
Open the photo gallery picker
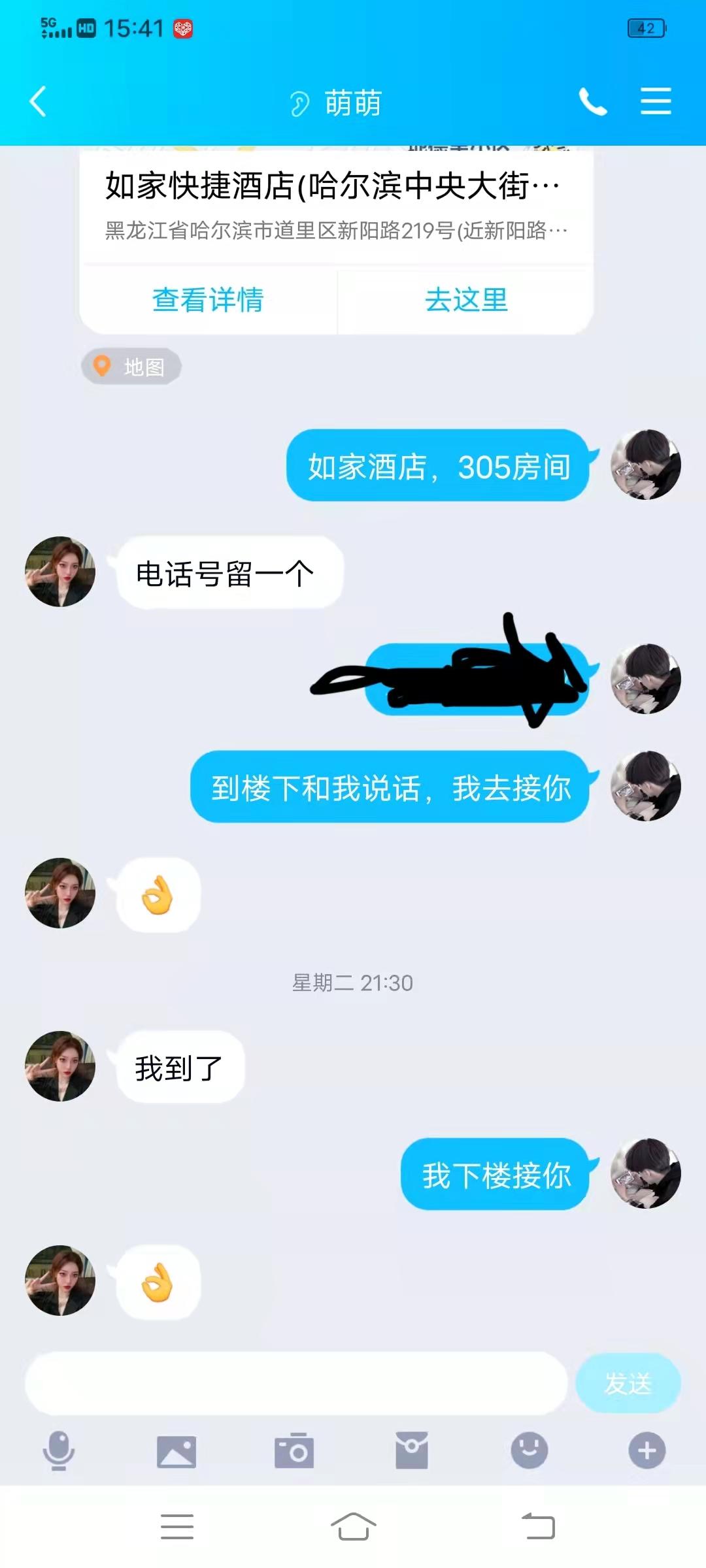point(176,1452)
